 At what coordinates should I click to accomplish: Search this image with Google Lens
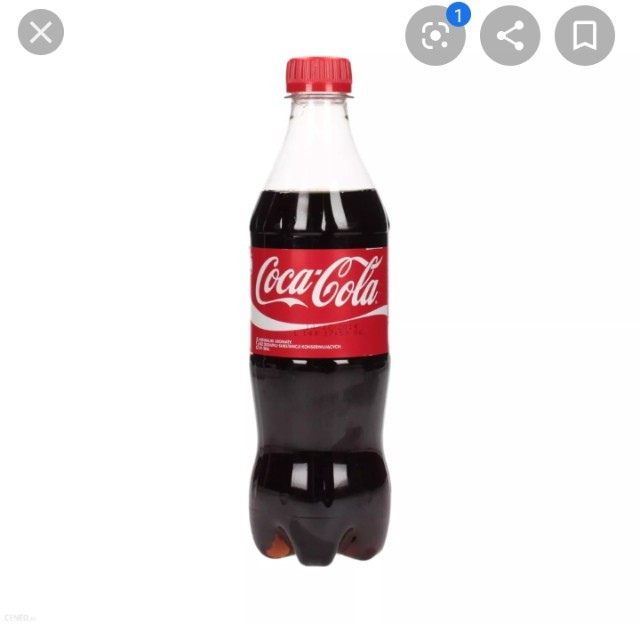coord(435,36)
